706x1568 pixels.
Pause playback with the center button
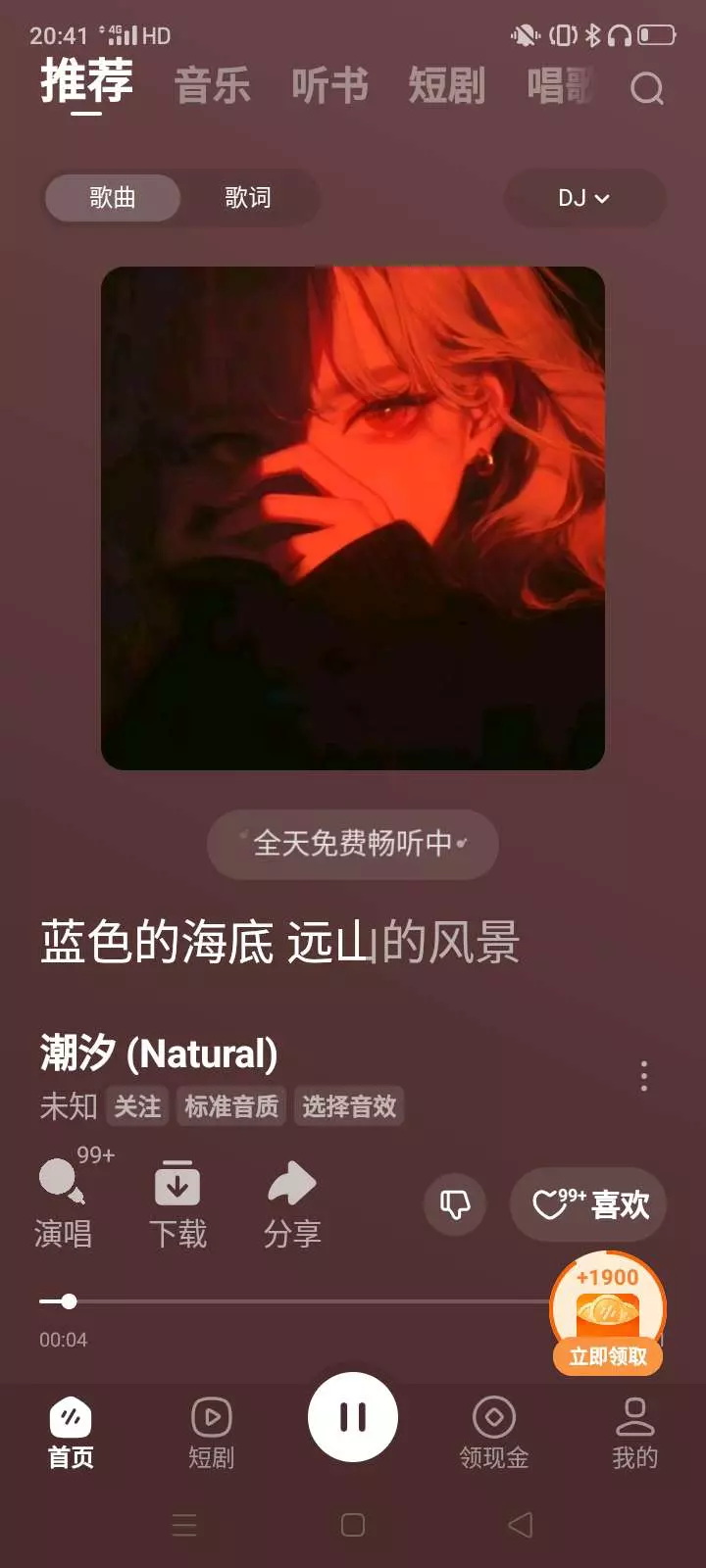[353, 1417]
